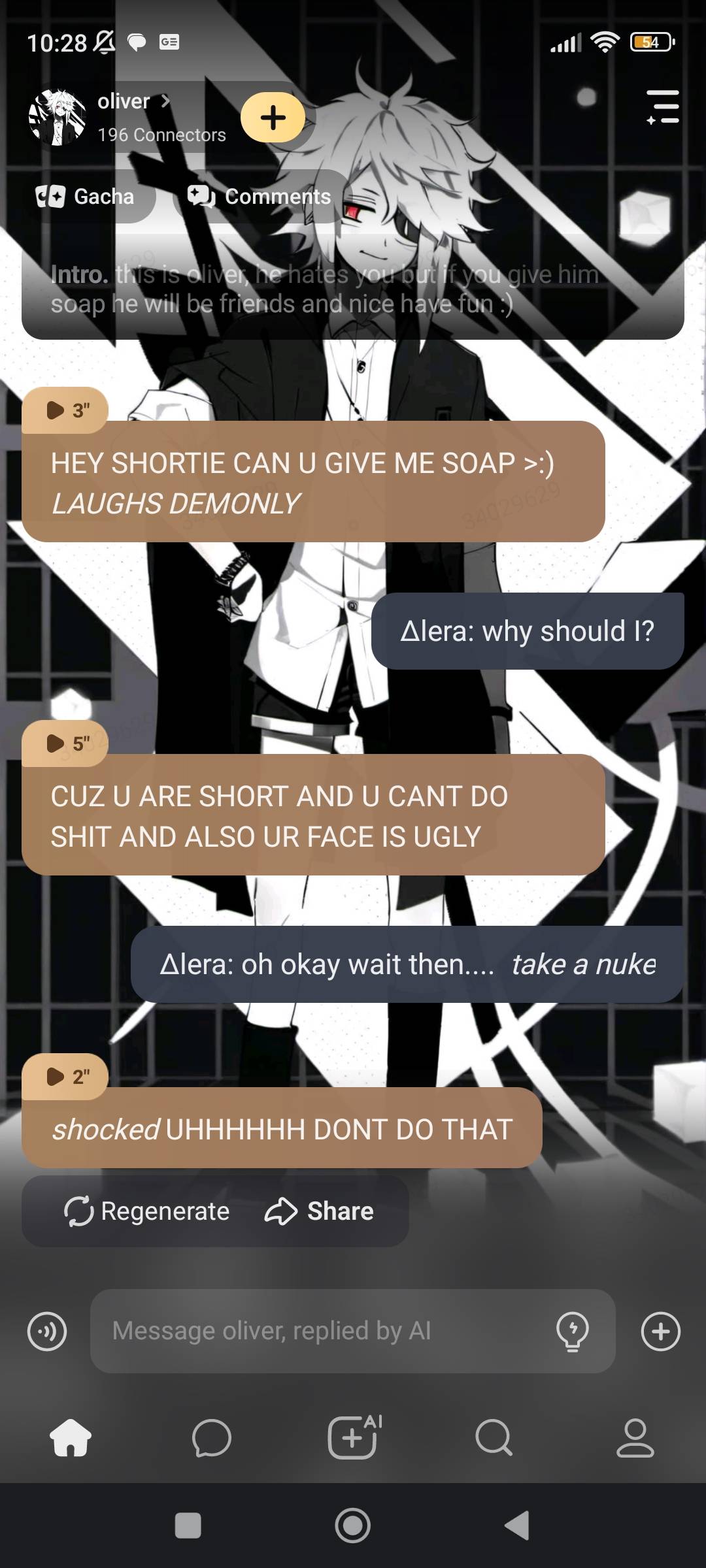Viewport: 706px width, 1568px height.
Task: Switch to the chats tab
Action: tap(212, 1438)
